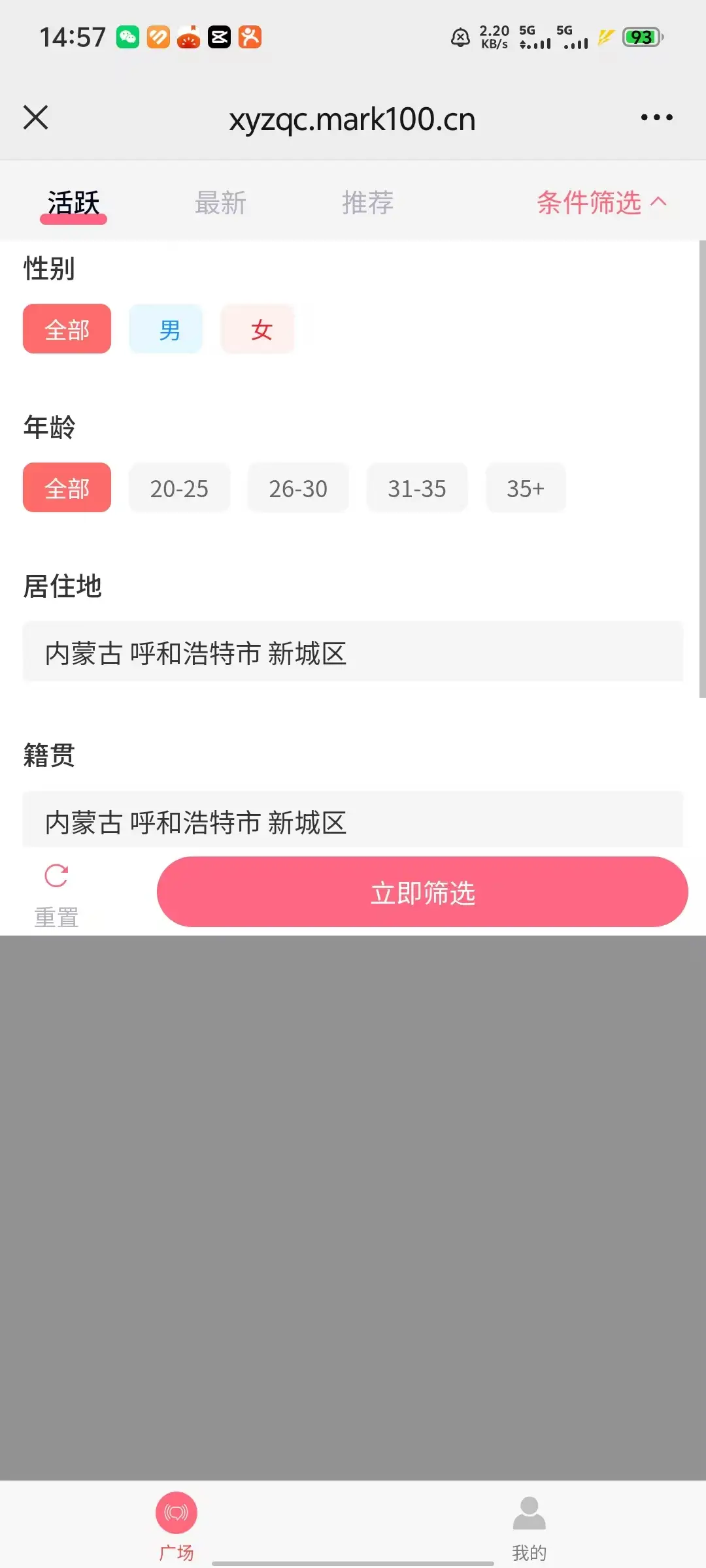The width and height of the screenshot is (706, 1568).
Task: Collapse the 条件筛选 filter panel
Action: coord(601,203)
